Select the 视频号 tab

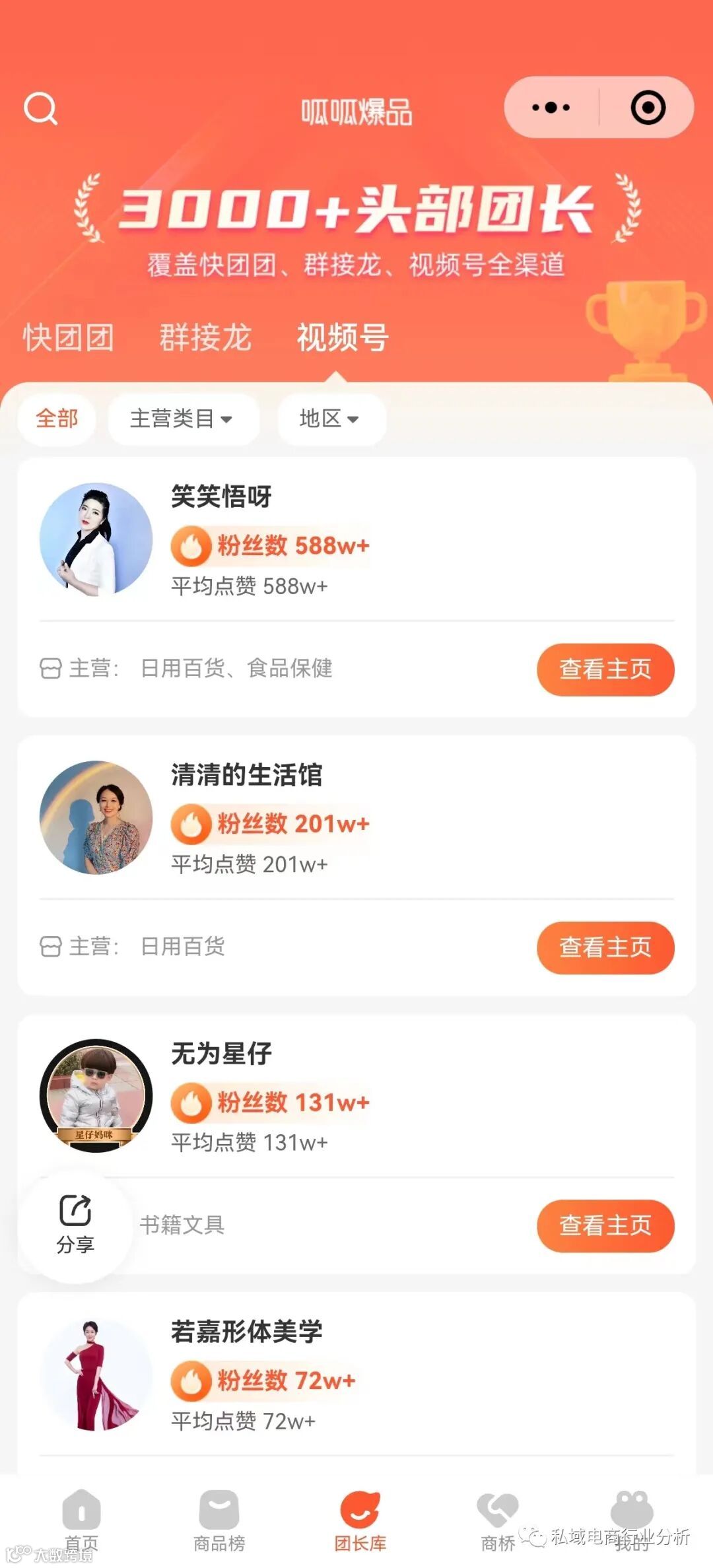point(343,337)
